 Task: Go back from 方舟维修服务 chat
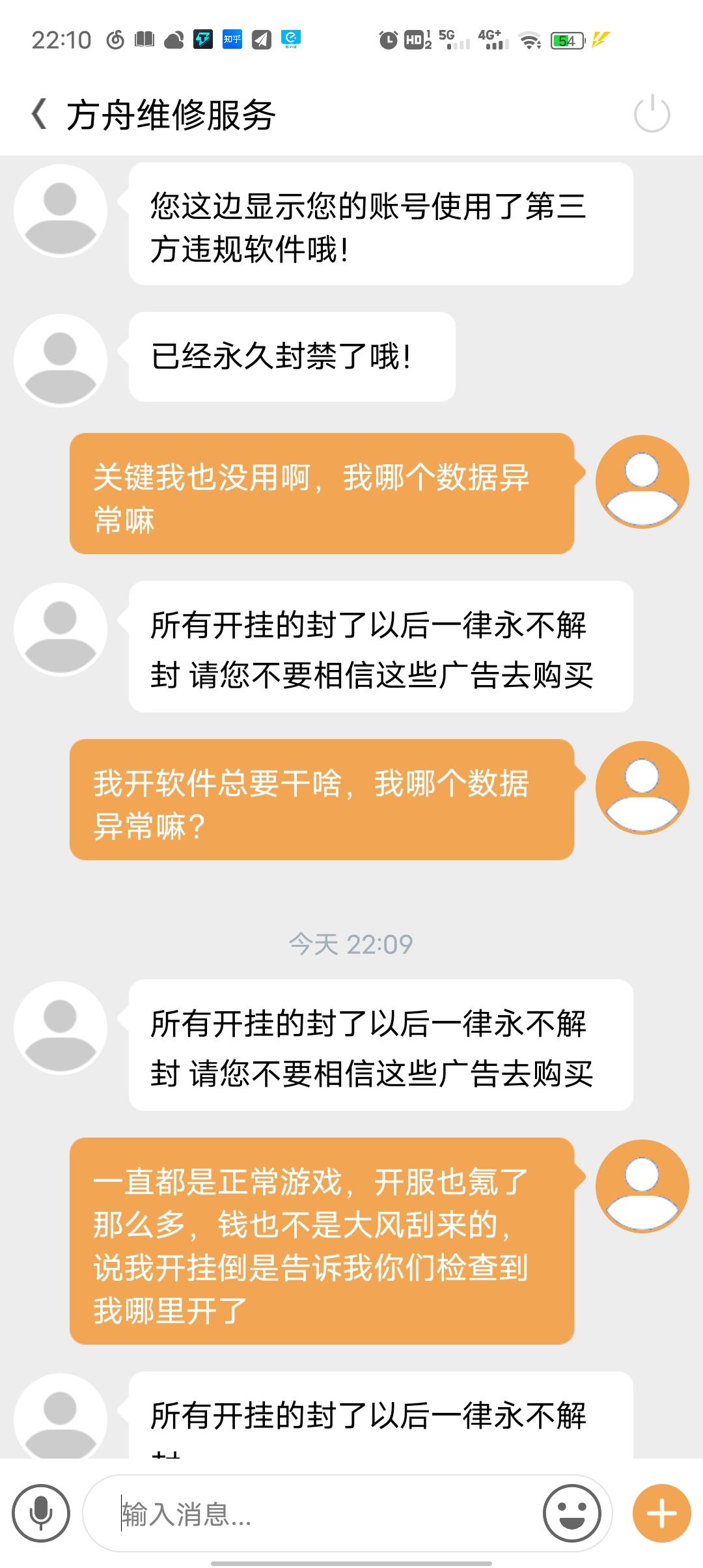point(39,115)
